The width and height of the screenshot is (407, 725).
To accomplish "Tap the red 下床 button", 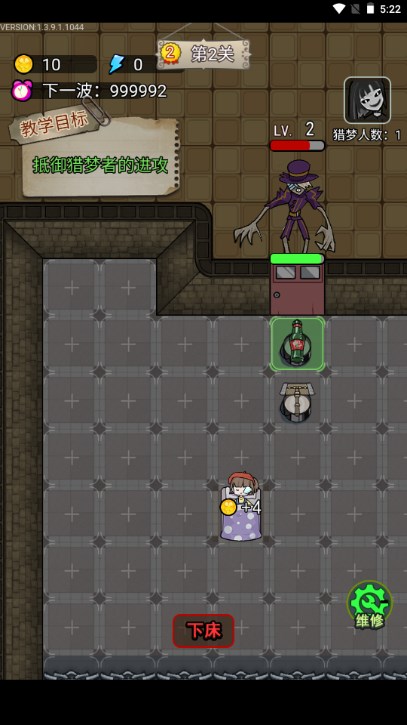I will (204, 630).
